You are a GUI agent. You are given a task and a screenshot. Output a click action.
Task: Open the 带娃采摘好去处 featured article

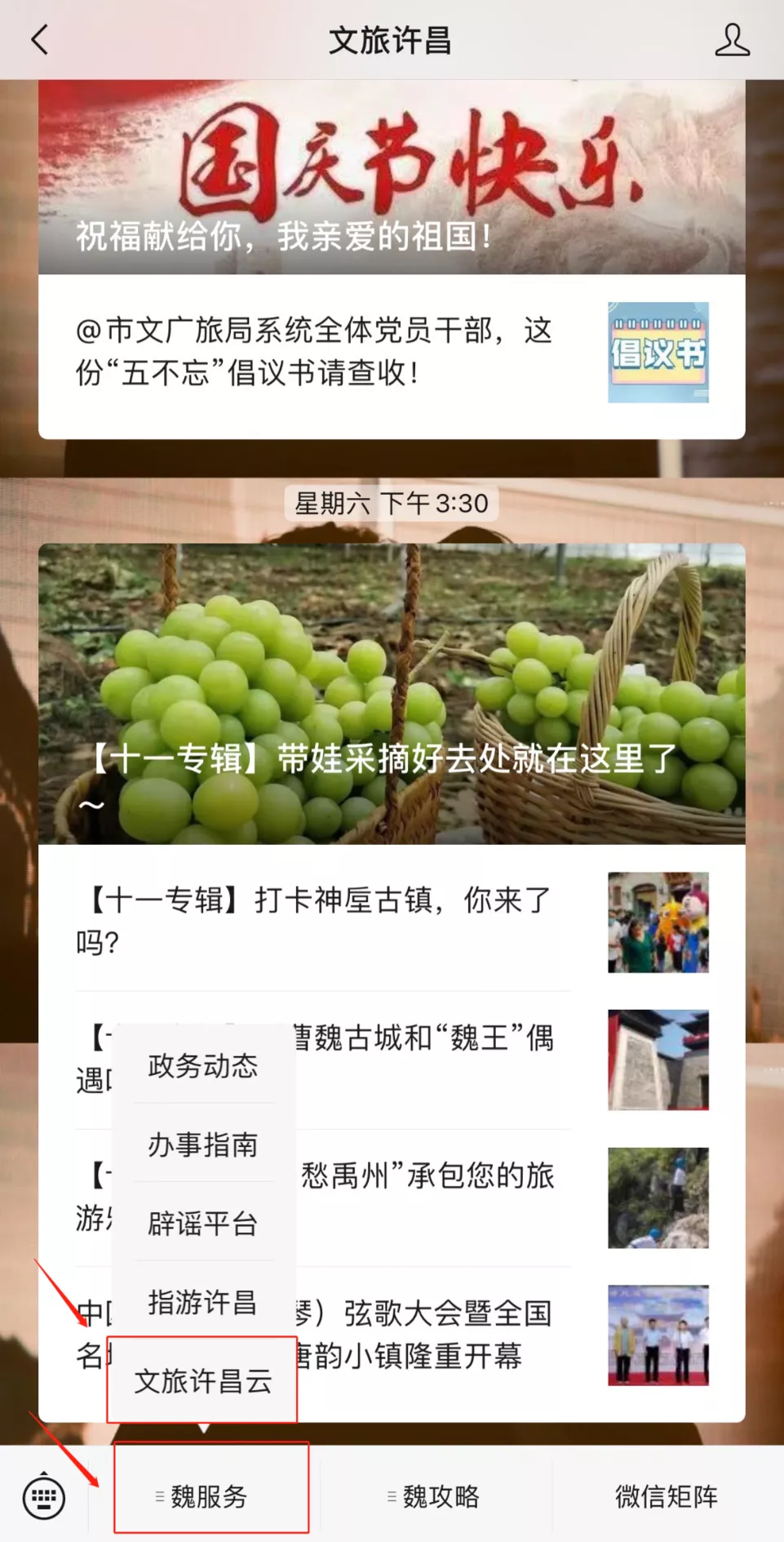pyautogui.click(x=392, y=694)
